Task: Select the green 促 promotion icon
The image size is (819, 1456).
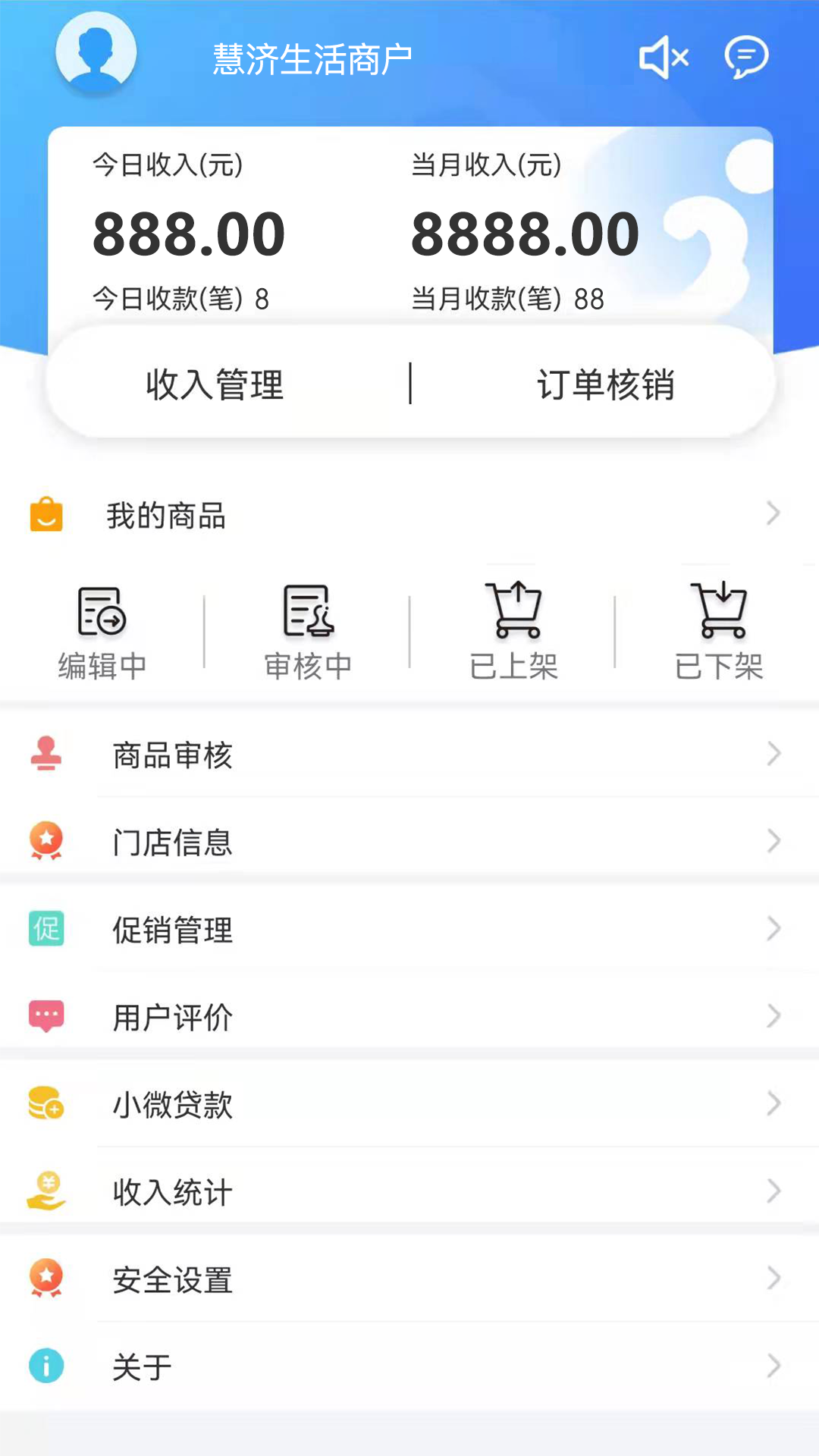Action: [45, 928]
